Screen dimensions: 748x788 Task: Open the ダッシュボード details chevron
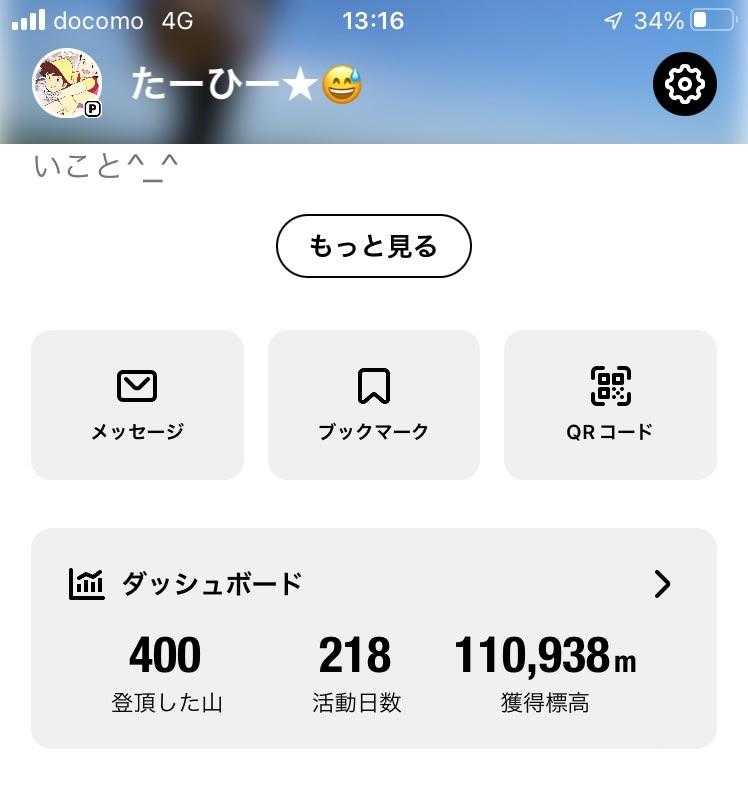click(x=662, y=584)
